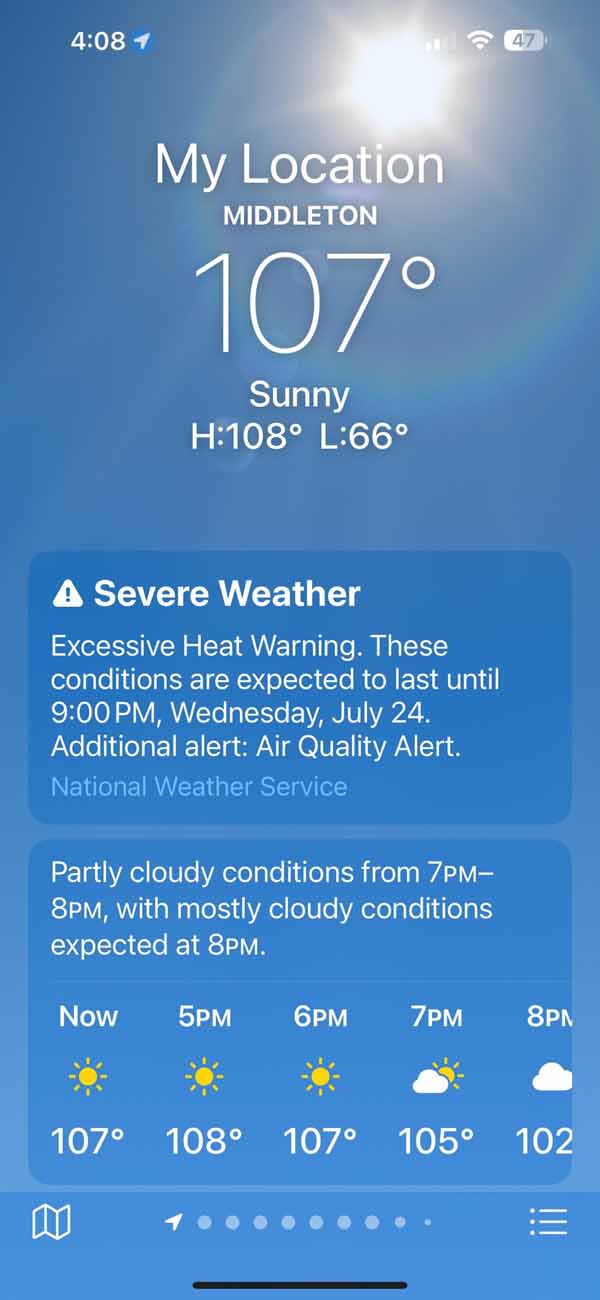600x1300 pixels.
Task: Open the saved locations list
Action: pos(548,1221)
